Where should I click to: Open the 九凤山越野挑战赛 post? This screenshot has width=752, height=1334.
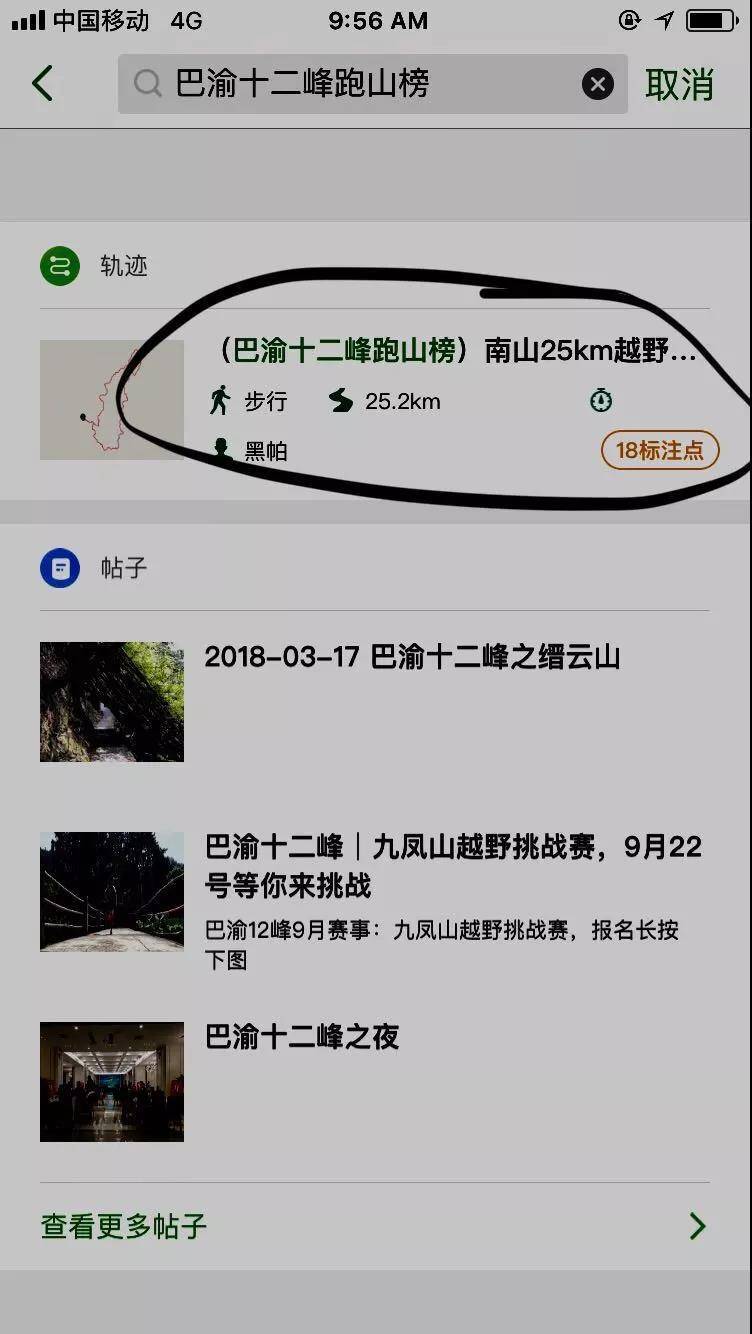point(452,866)
